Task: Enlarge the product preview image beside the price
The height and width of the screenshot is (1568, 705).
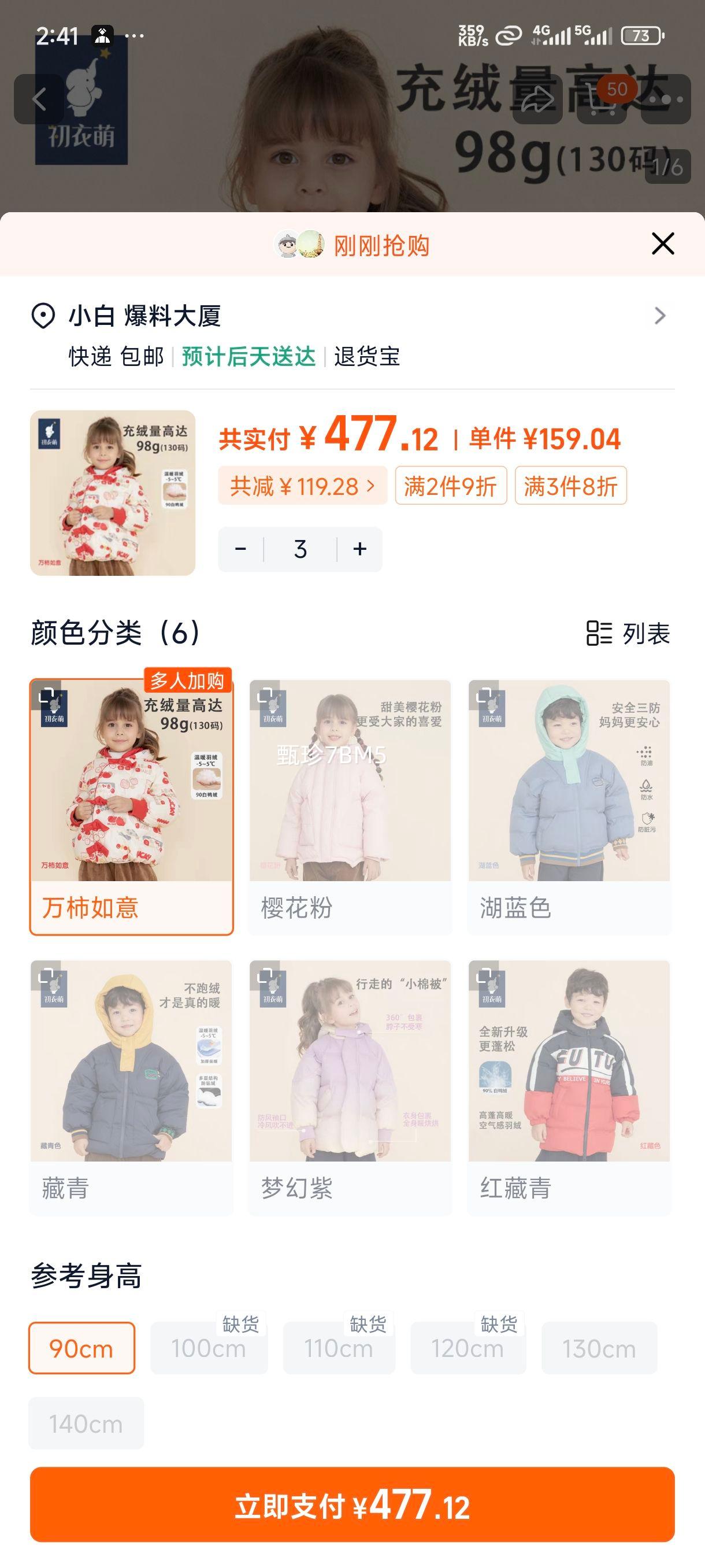Action: point(113,493)
